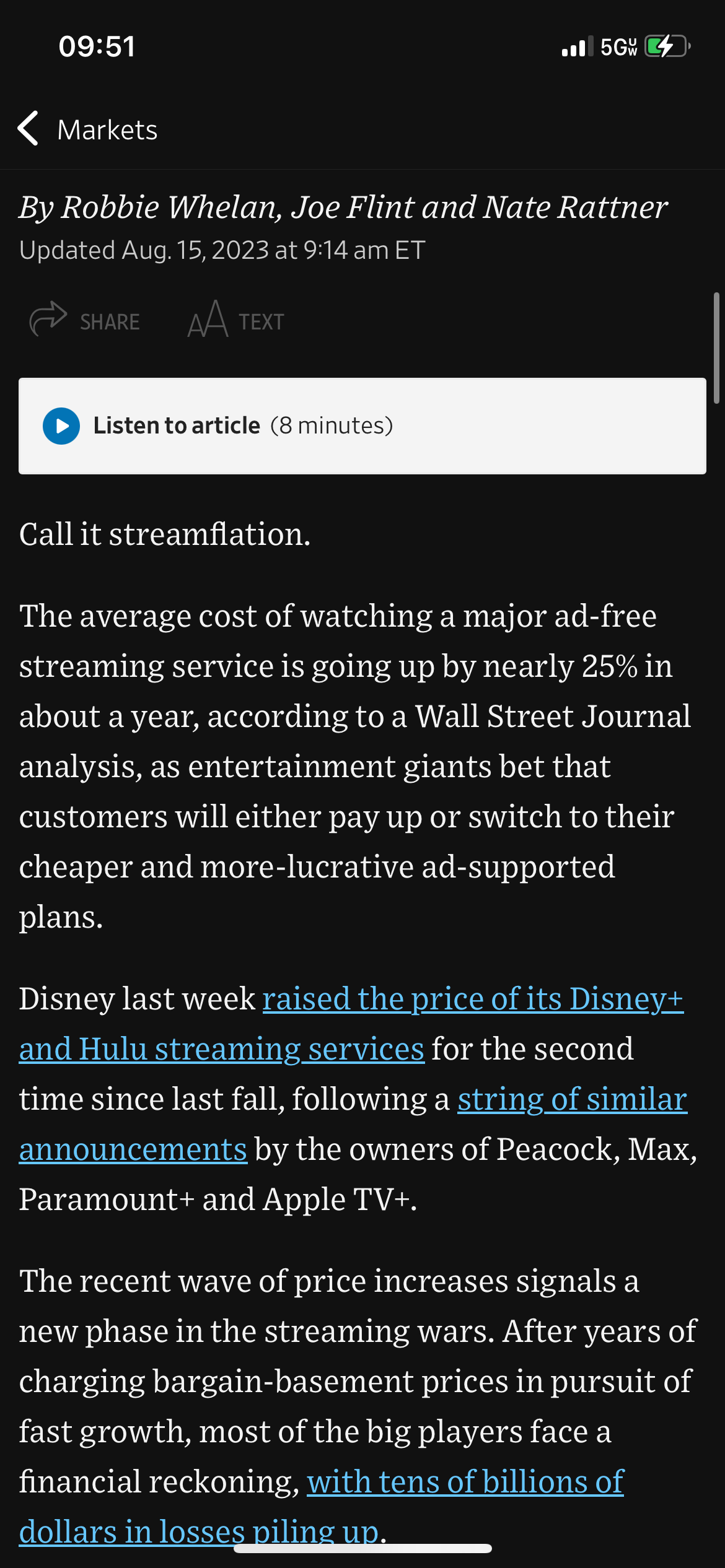The image size is (725, 1568).
Task: Open the text size options
Action: coord(236,320)
